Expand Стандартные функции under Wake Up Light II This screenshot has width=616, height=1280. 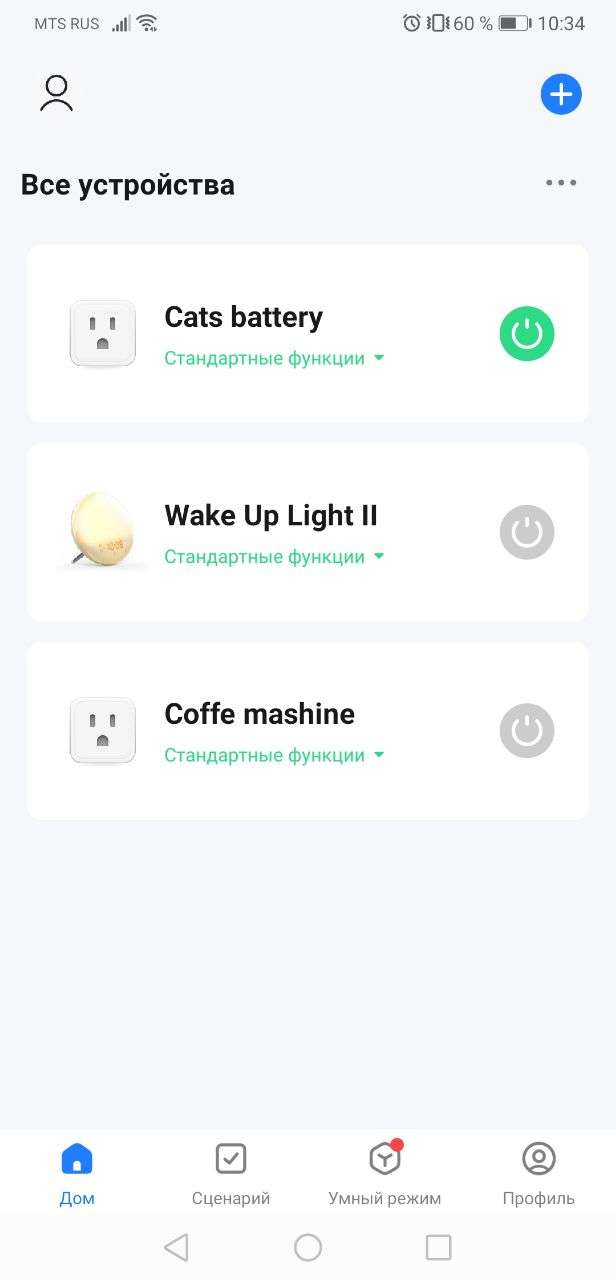274,556
